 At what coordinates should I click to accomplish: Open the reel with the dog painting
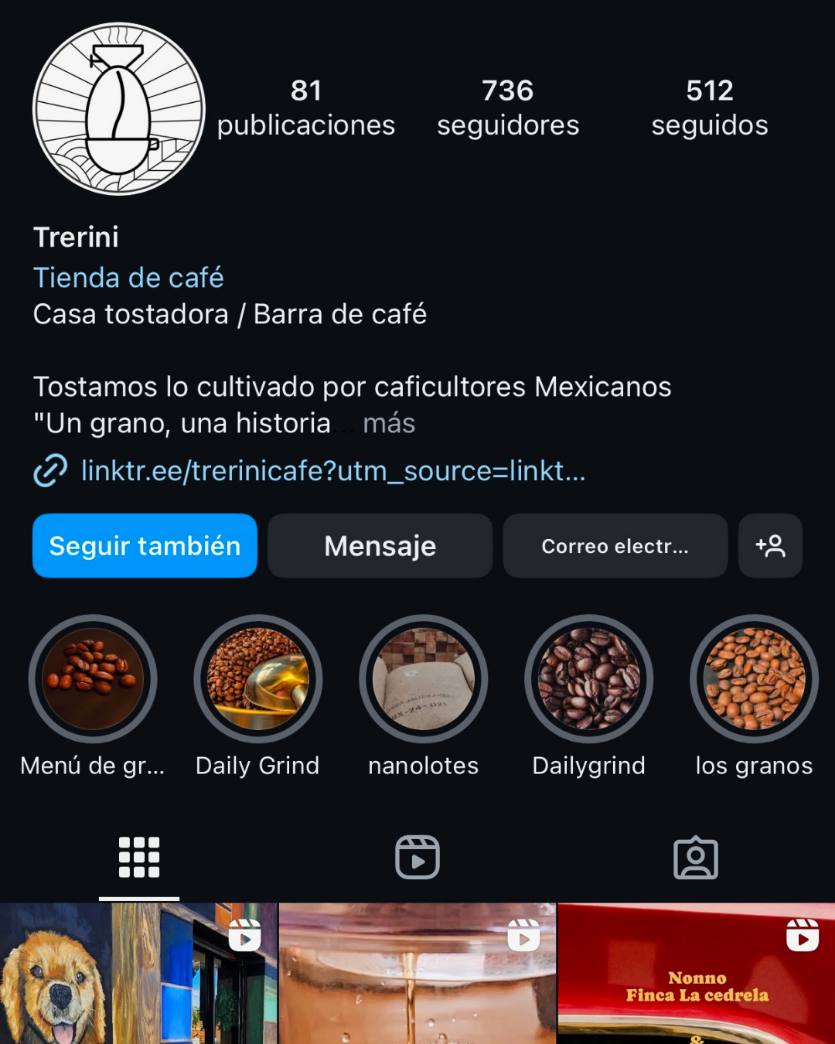(138, 974)
